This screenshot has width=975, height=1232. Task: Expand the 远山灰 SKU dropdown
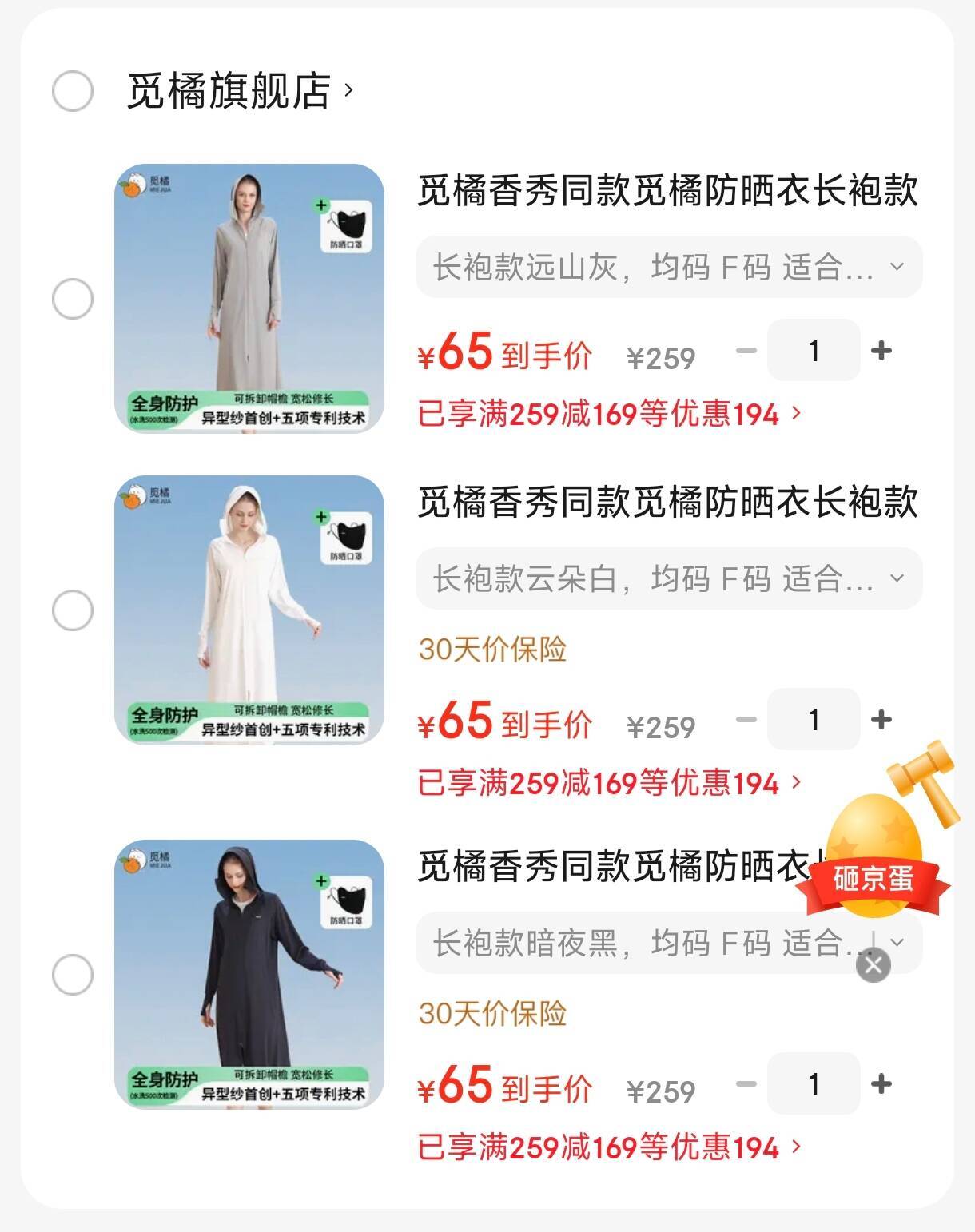click(665, 266)
